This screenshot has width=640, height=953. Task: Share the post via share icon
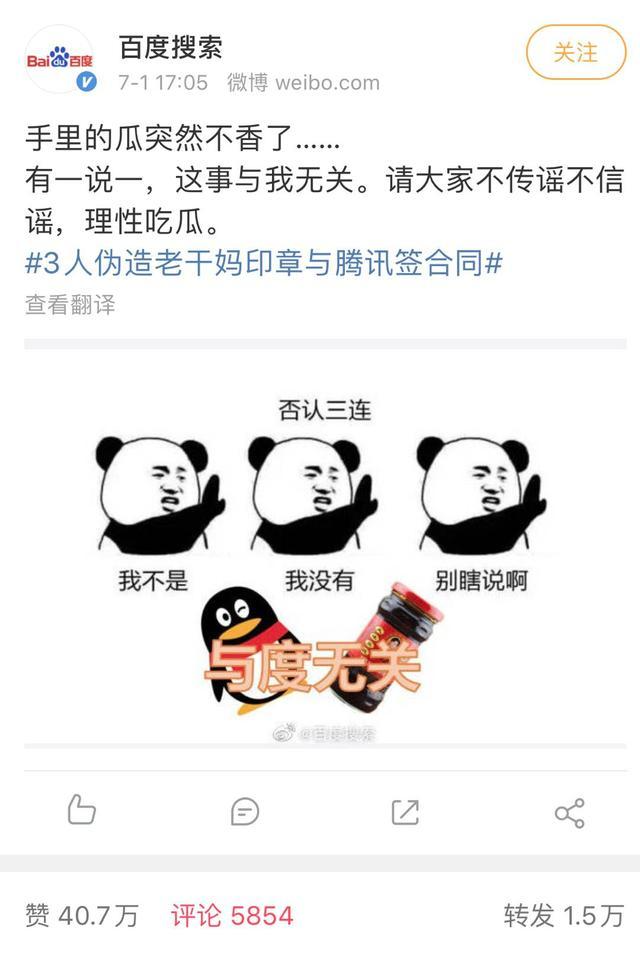point(569,812)
